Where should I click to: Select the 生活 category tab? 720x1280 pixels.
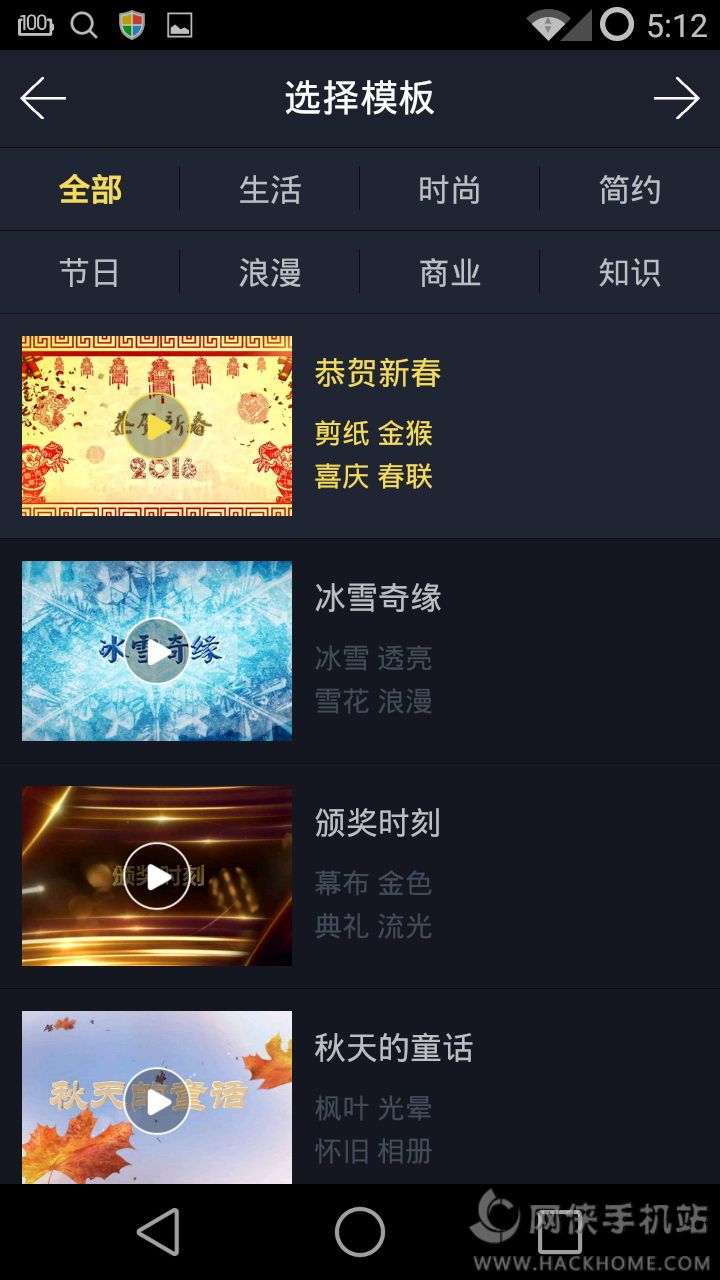coord(270,190)
